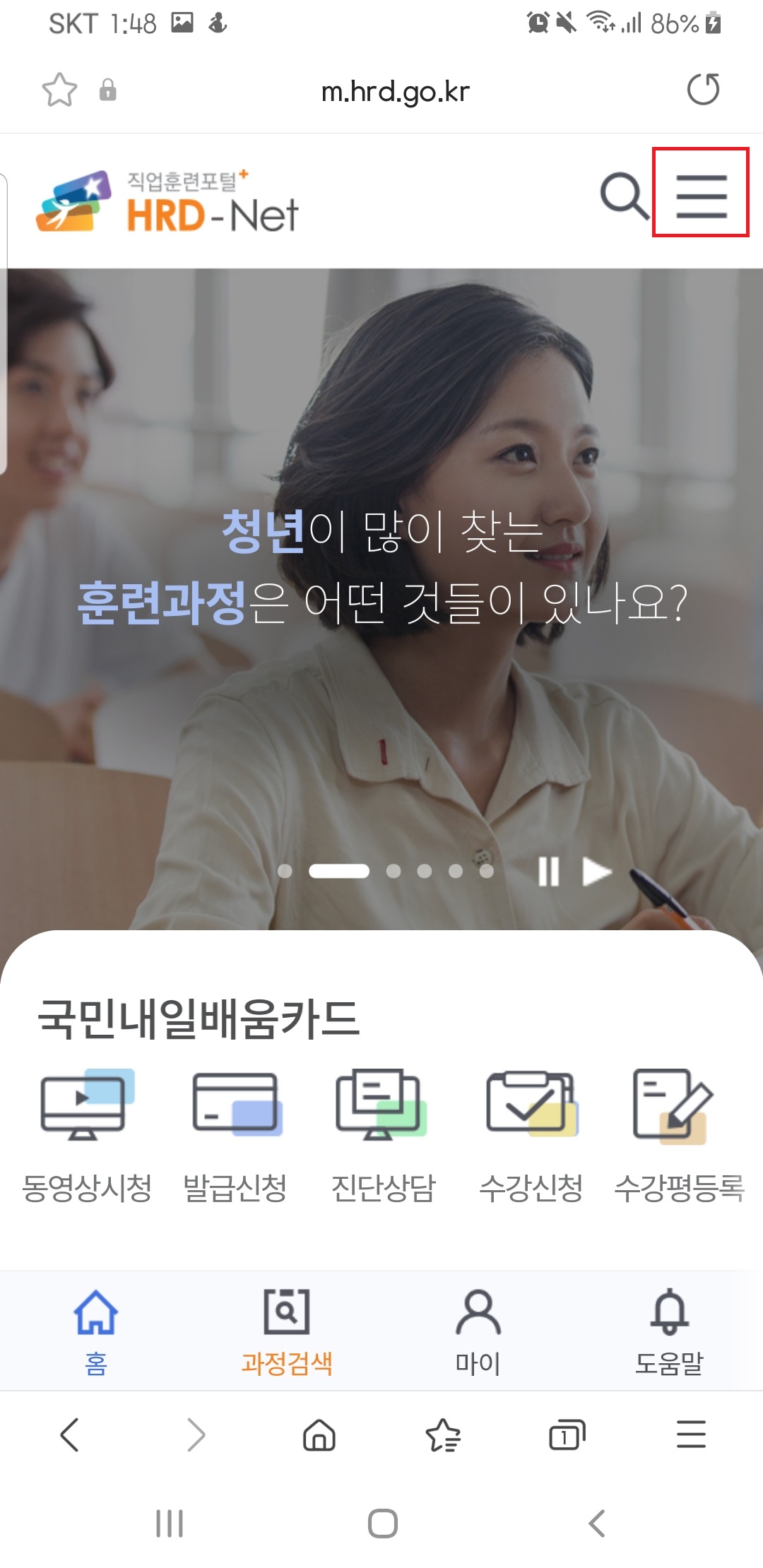
Task: Bookmark this page with star icon
Action: (59, 90)
